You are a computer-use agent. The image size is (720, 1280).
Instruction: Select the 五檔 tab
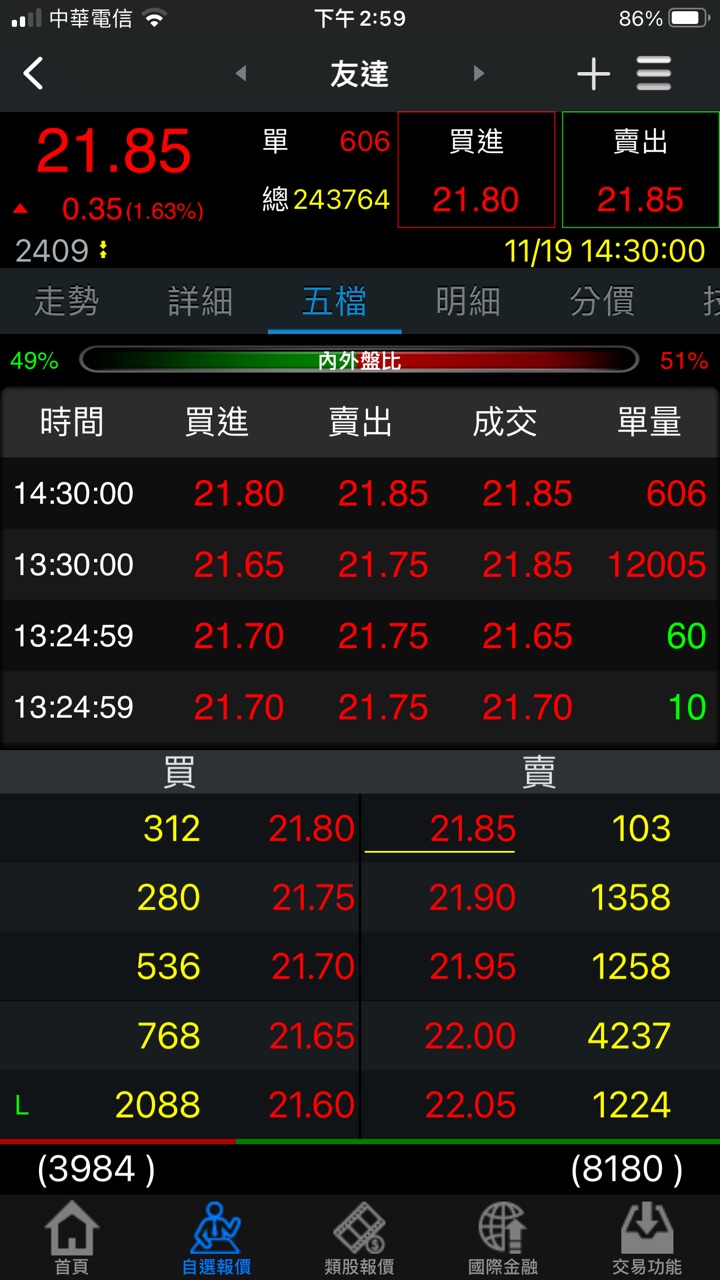(x=334, y=301)
